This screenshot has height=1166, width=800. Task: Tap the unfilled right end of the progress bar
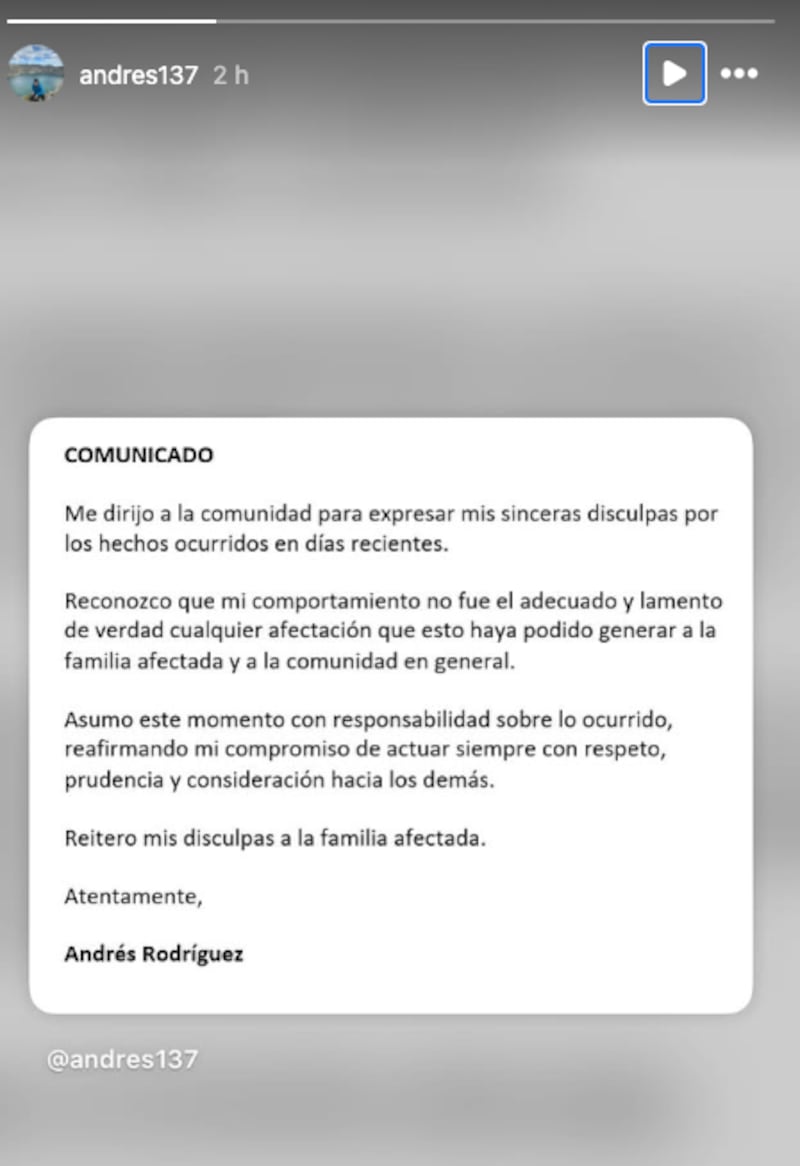click(600, 16)
